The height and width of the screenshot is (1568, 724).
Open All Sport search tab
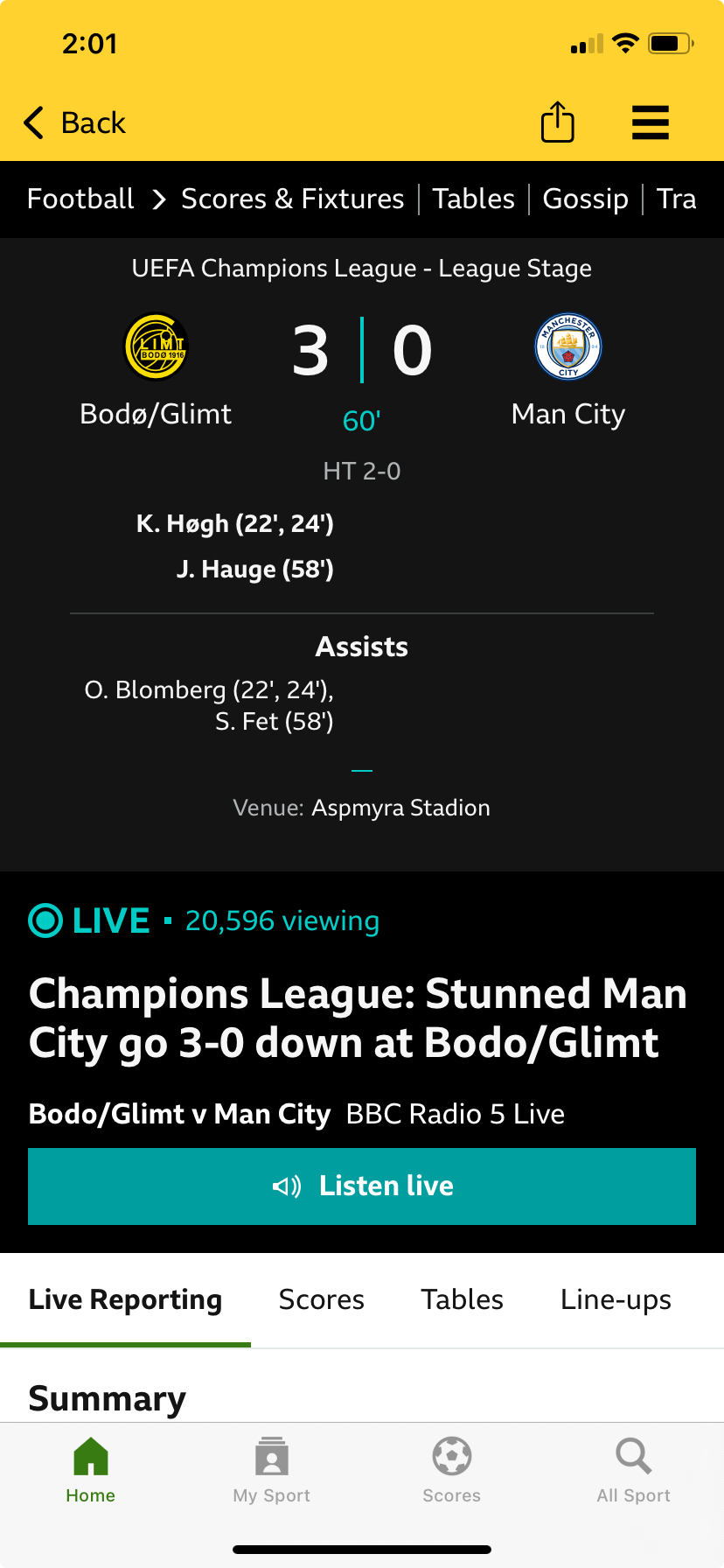tap(633, 1472)
